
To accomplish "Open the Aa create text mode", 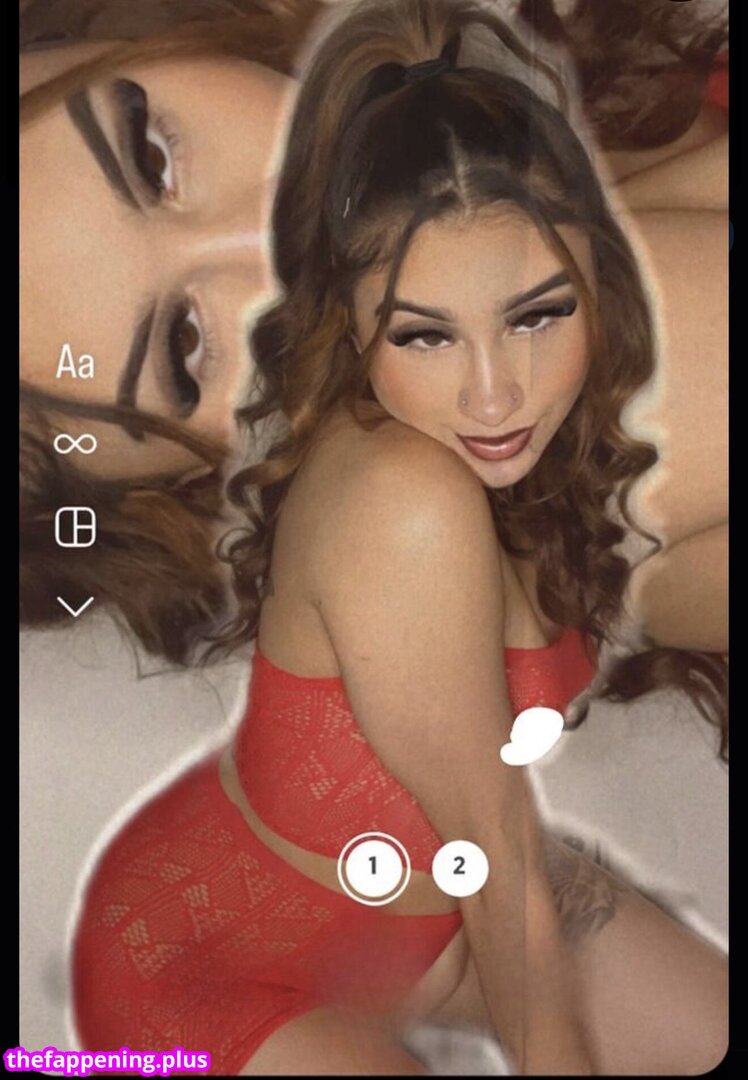I will click(x=75, y=362).
